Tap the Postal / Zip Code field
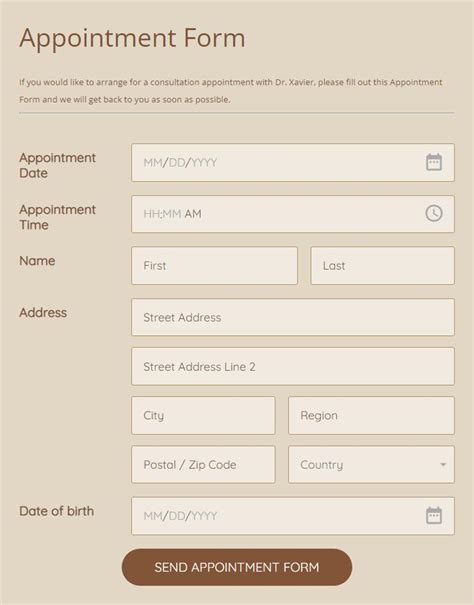This screenshot has width=474, height=605. pos(203,465)
